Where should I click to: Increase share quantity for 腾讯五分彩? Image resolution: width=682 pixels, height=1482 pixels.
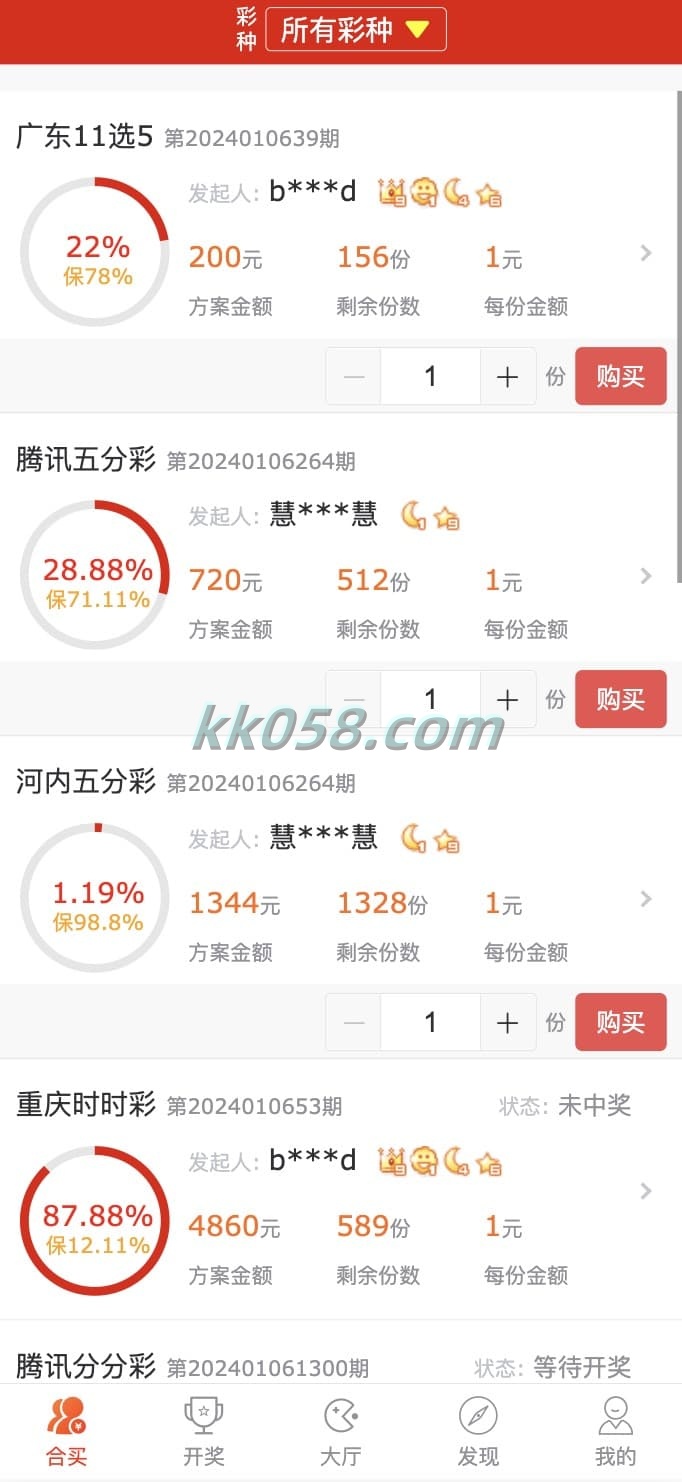pos(507,699)
